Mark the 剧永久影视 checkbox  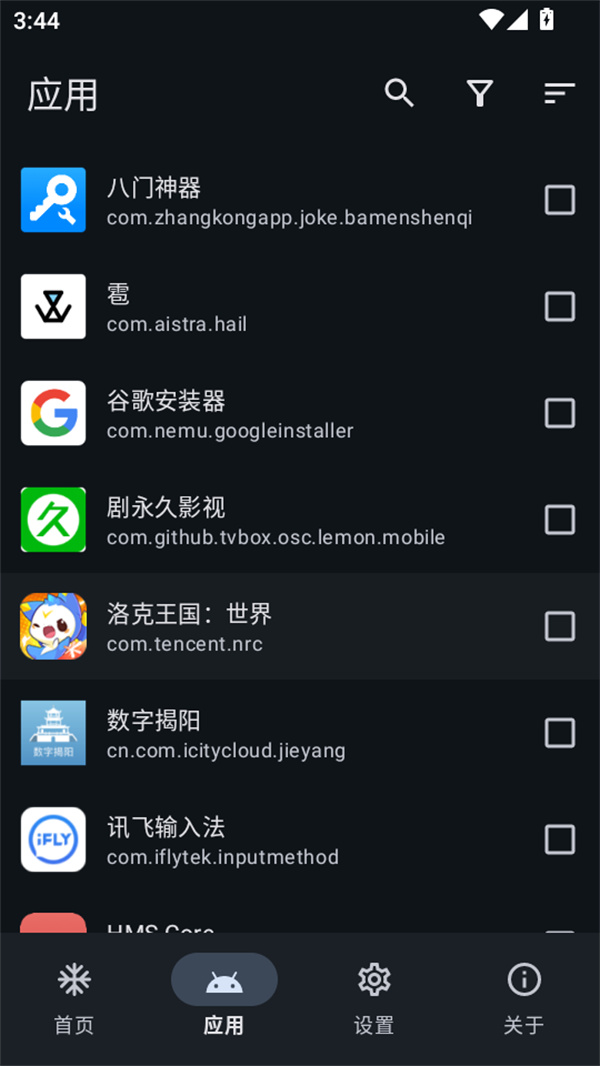(x=560, y=520)
